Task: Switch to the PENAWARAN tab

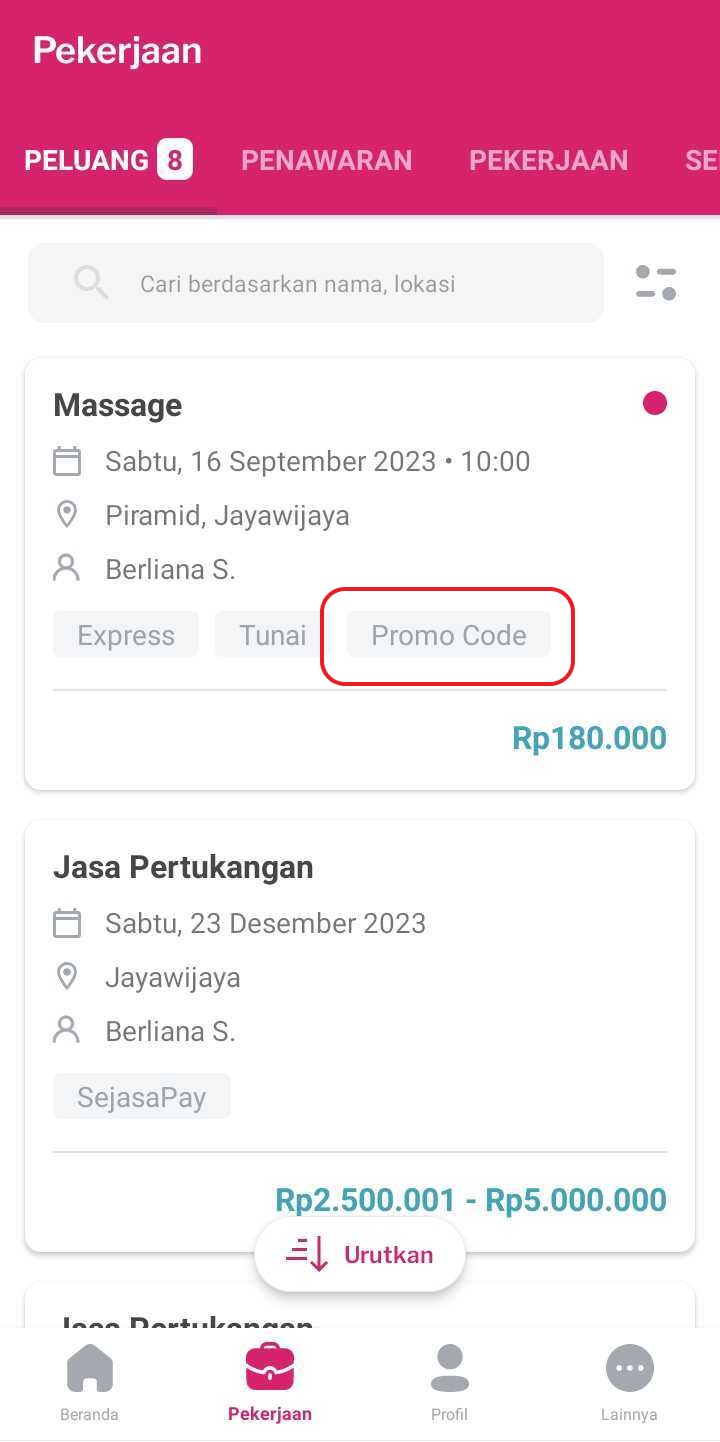Action: 326,160
